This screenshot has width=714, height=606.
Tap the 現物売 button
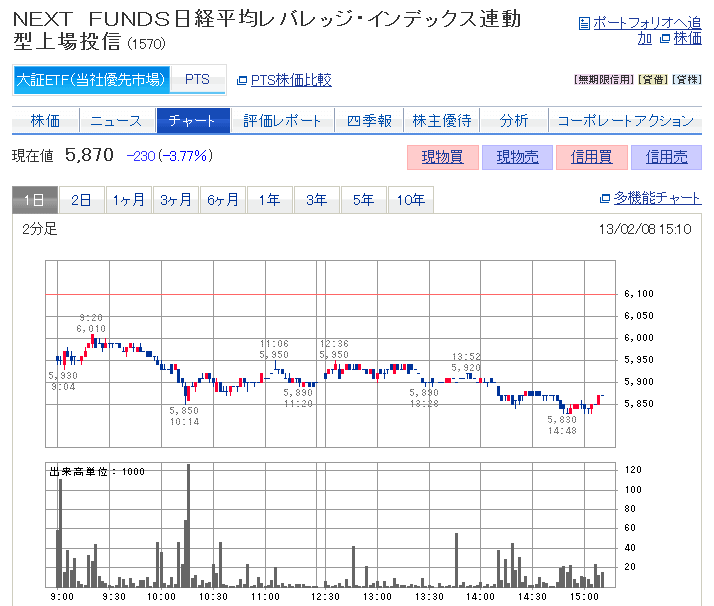click(517, 157)
